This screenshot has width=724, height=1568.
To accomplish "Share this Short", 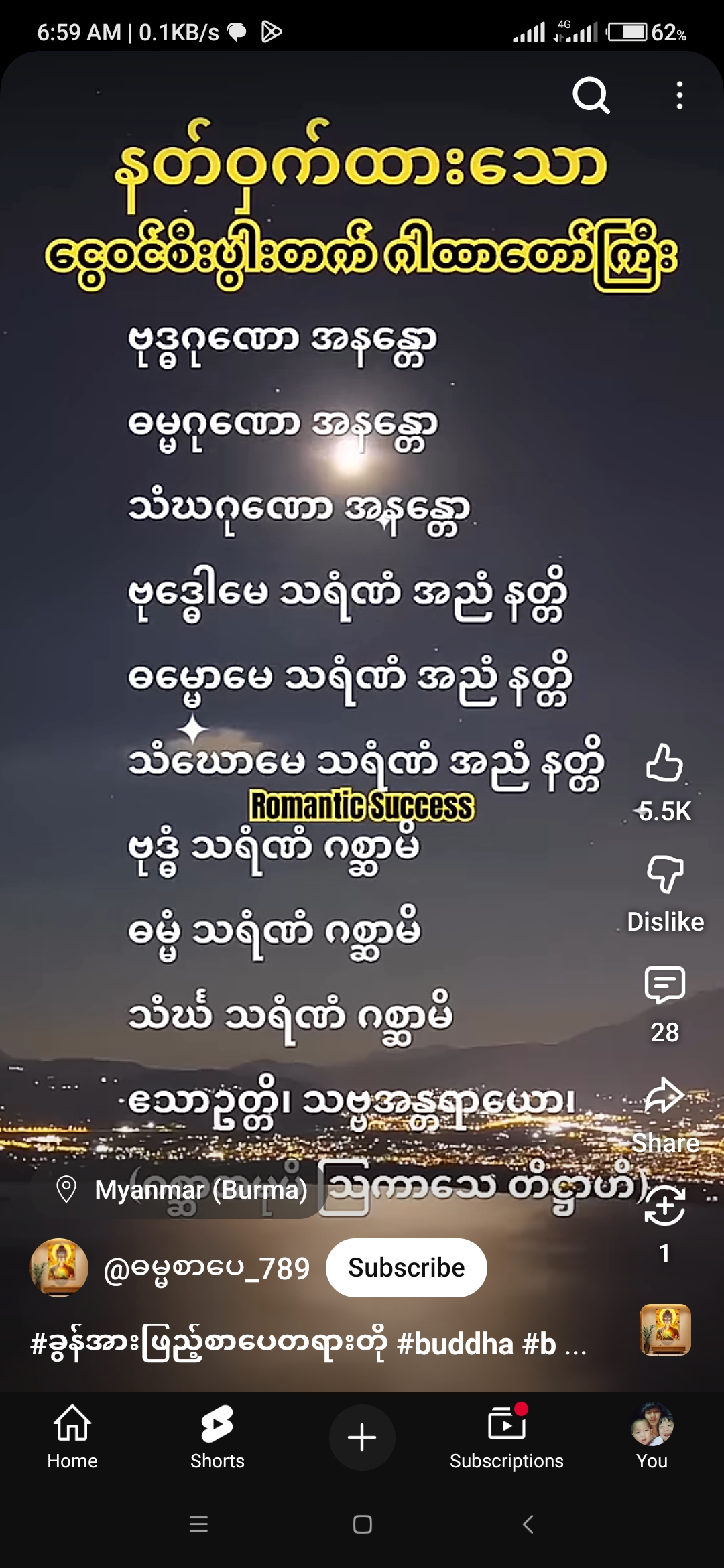I will coord(664,1096).
